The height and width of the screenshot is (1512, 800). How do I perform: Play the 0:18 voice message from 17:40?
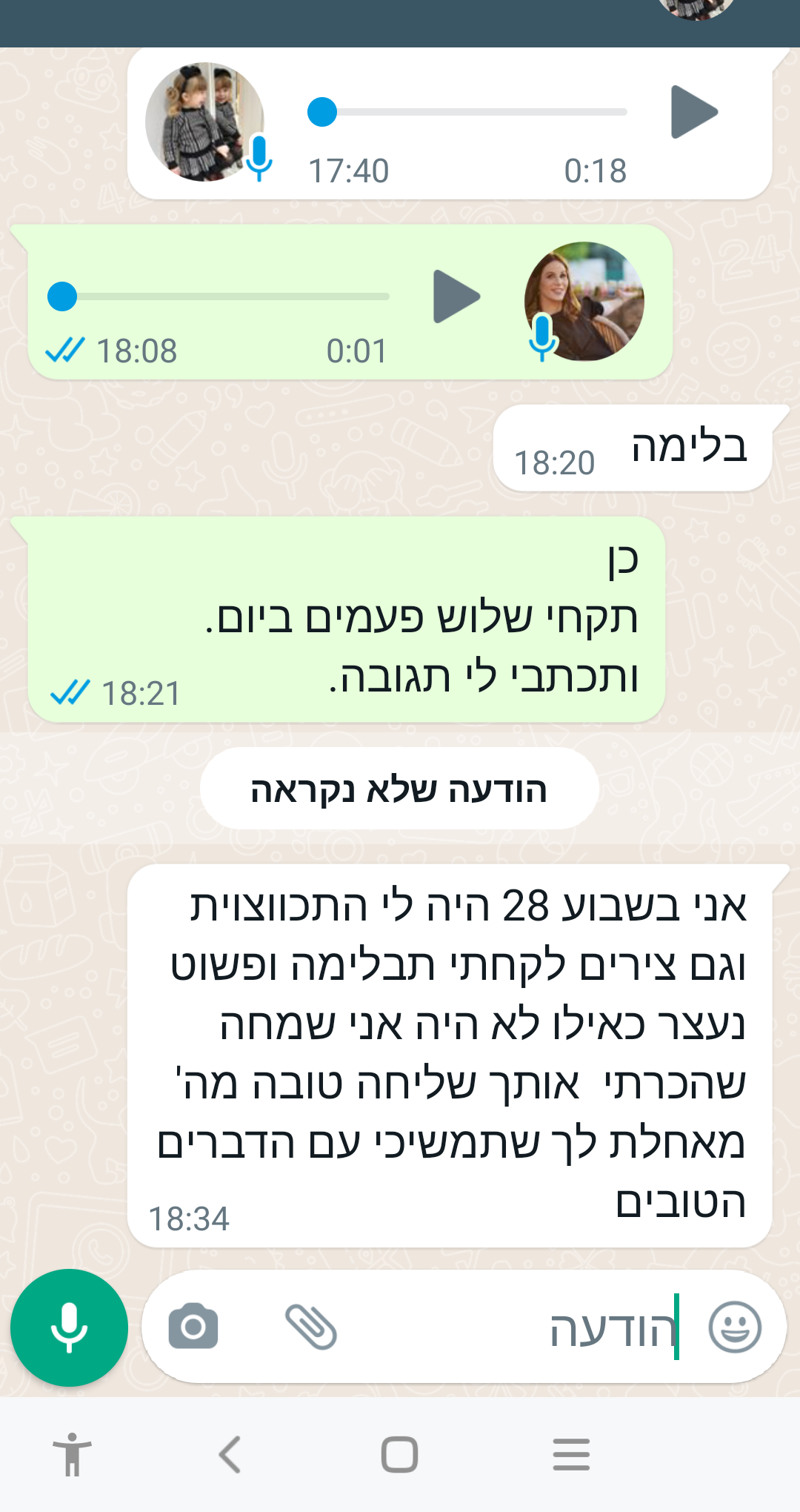(693, 112)
